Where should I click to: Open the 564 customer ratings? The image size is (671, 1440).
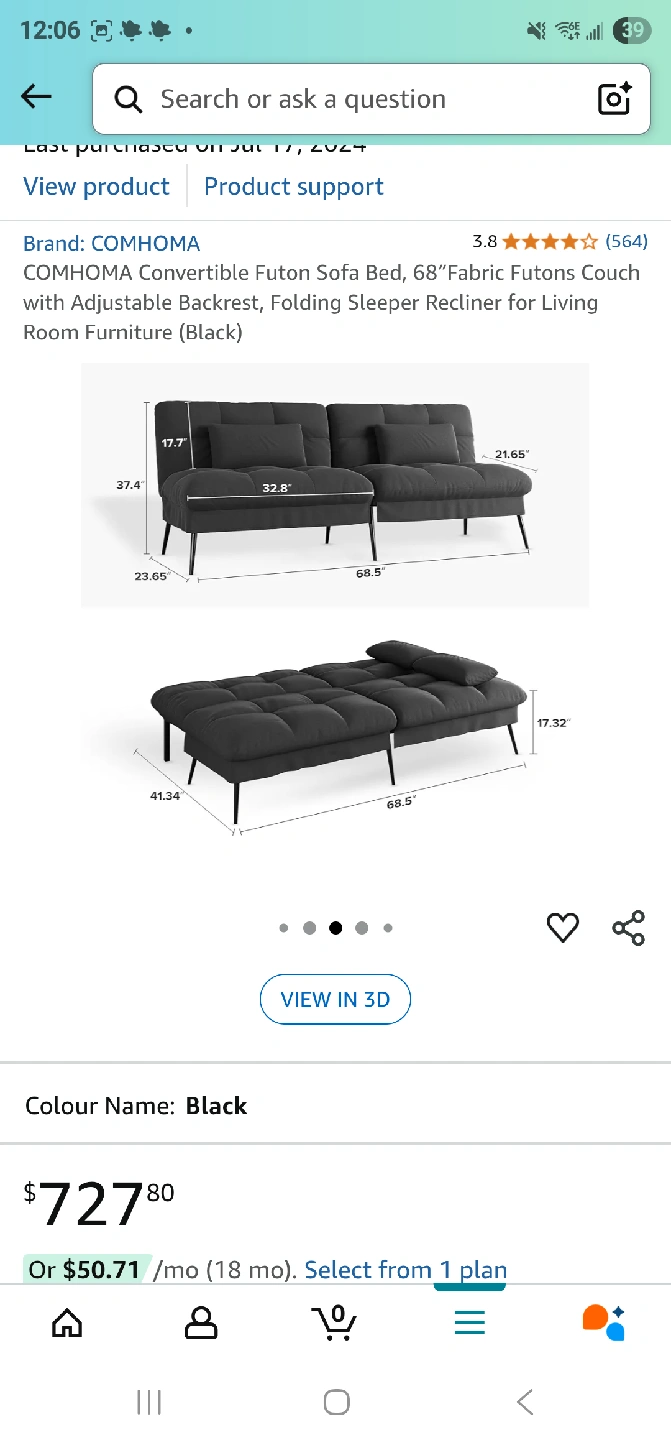tap(626, 242)
